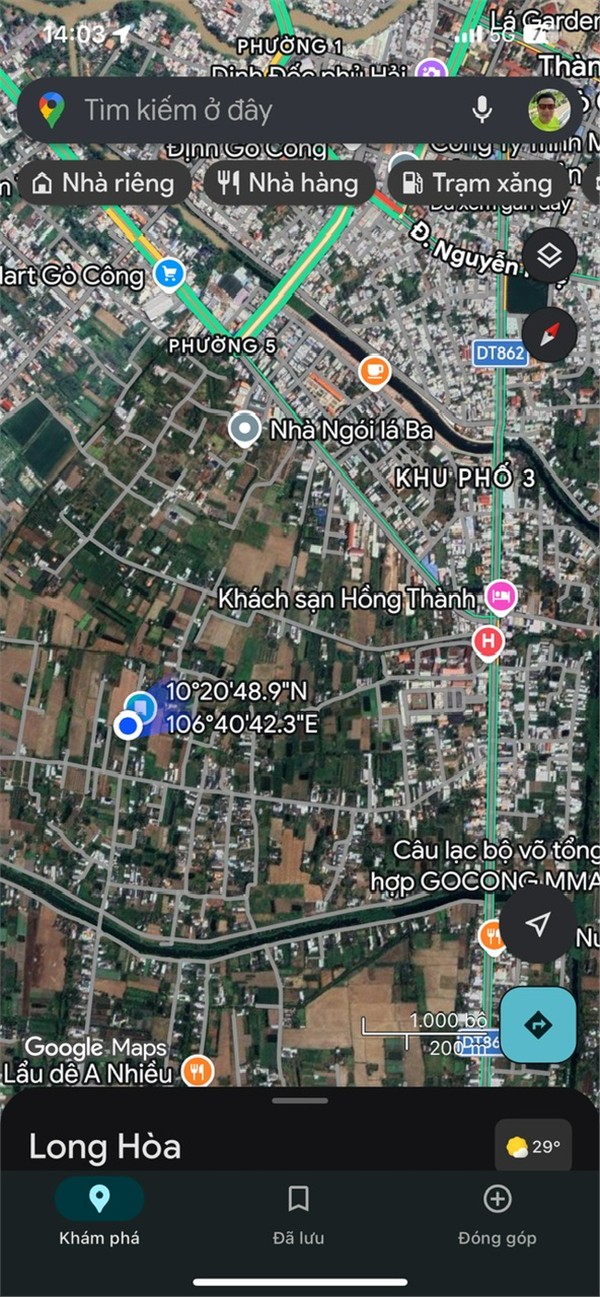Show "Trạm xăng" gas stations

tap(477, 183)
